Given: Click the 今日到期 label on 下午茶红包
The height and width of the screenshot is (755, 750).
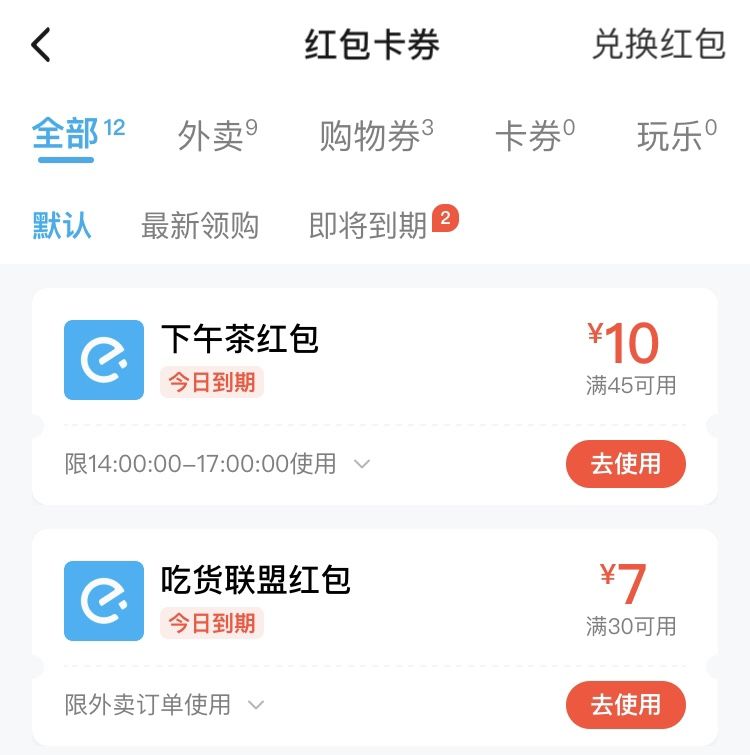Looking at the screenshot, I should tap(211, 383).
